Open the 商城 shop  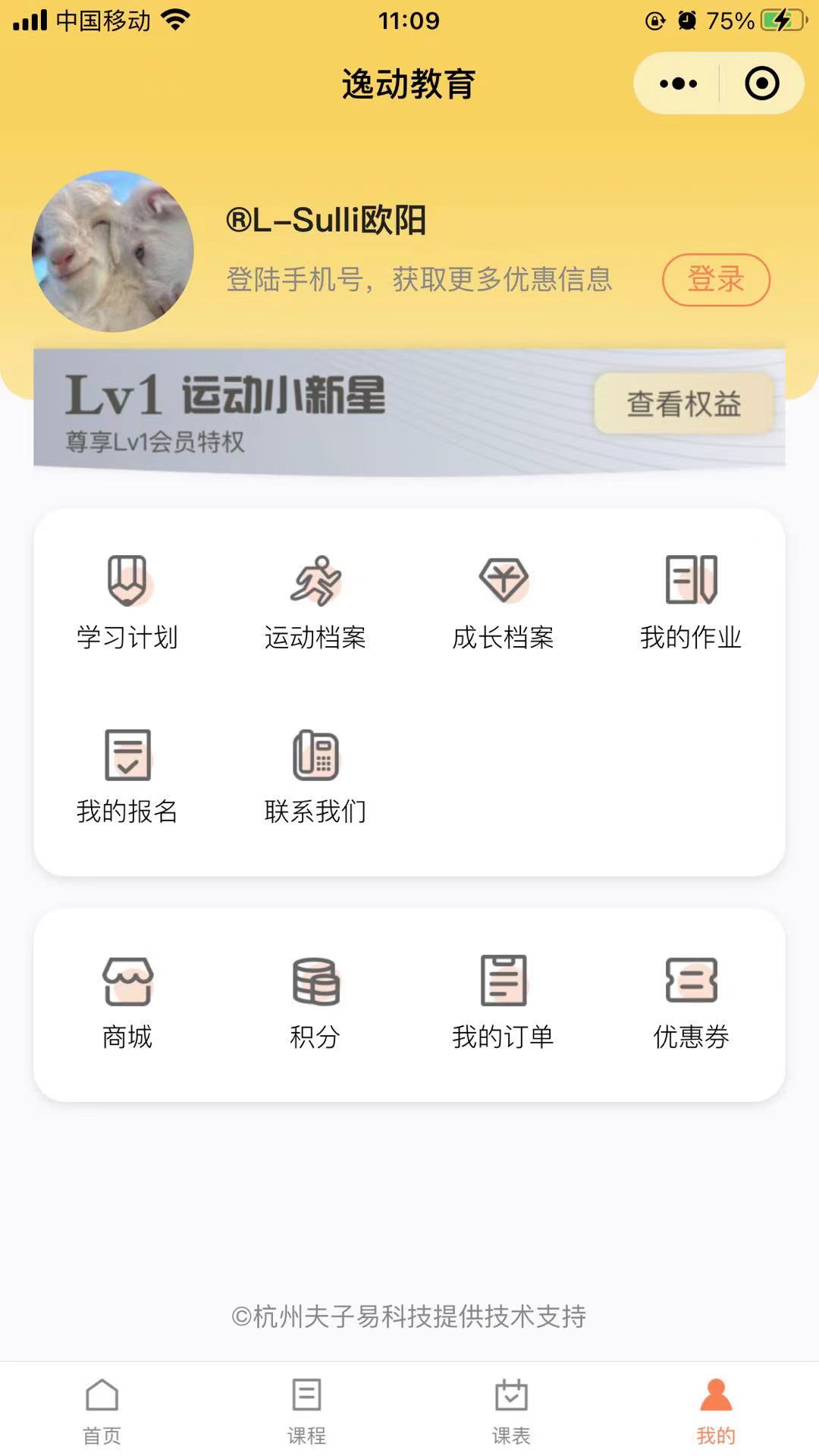click(127, 1003)
